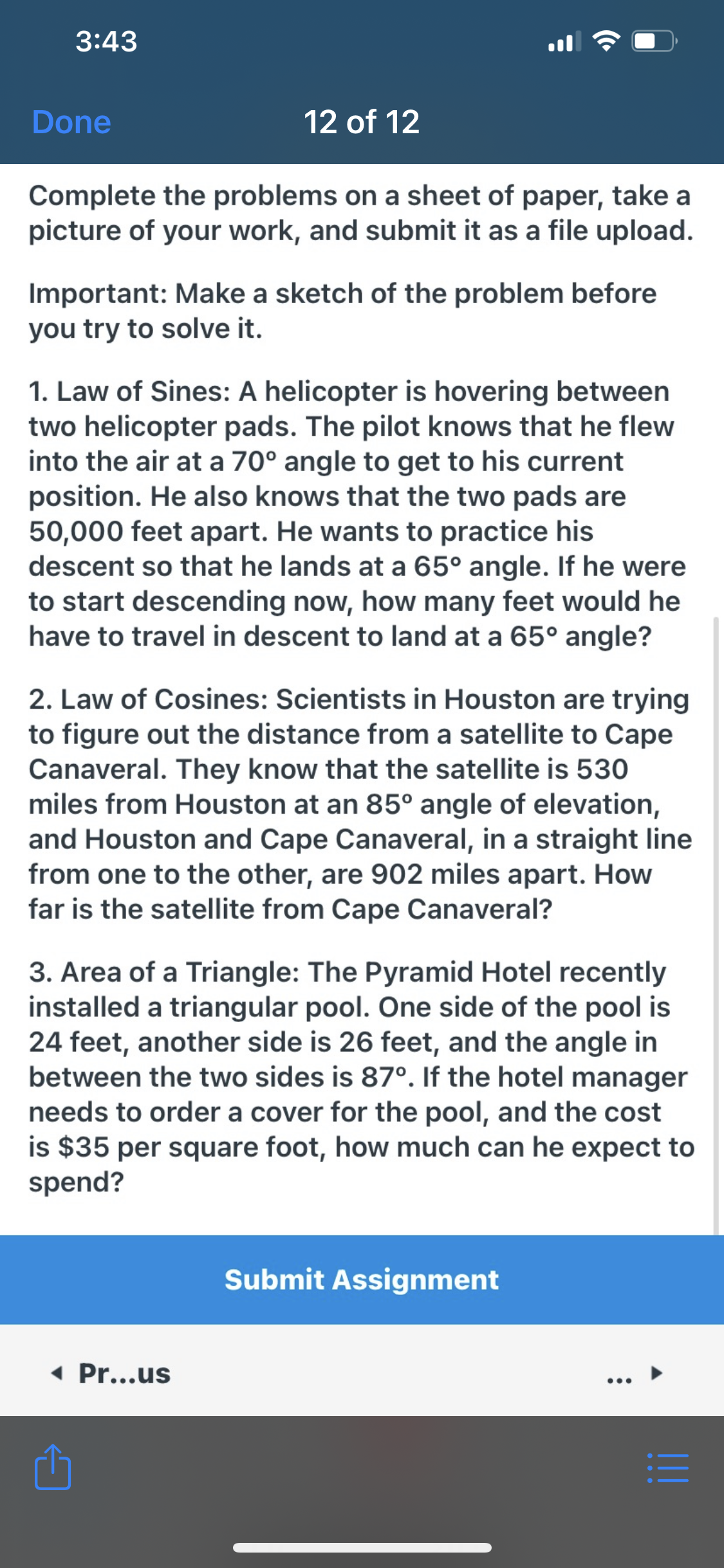This screenshot has width=724, height=1568.
Task: Go to the next item arrow
Action: pyautogui.click(x=656, y=1373)
